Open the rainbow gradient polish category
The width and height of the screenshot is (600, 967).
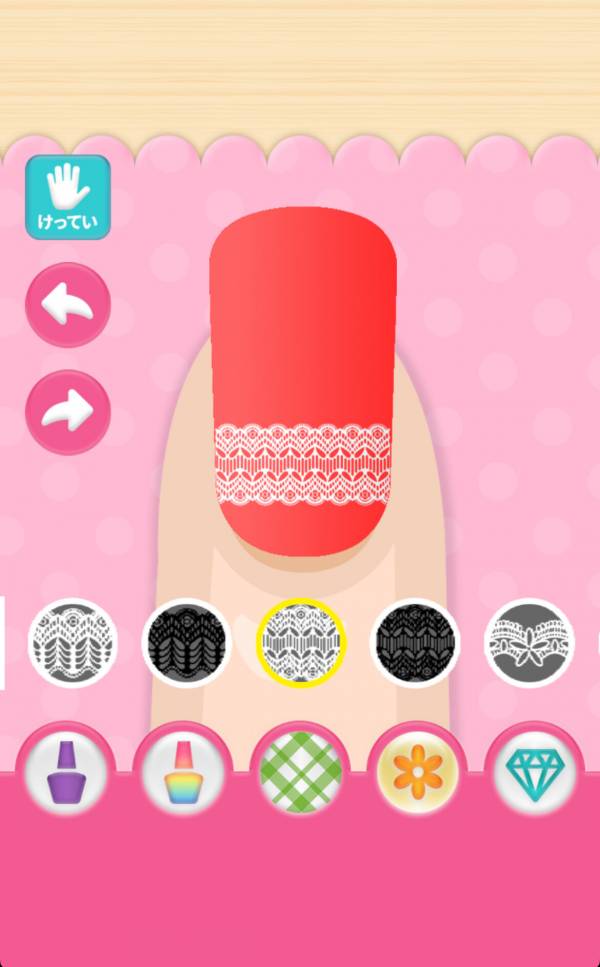tap(182, 772)
